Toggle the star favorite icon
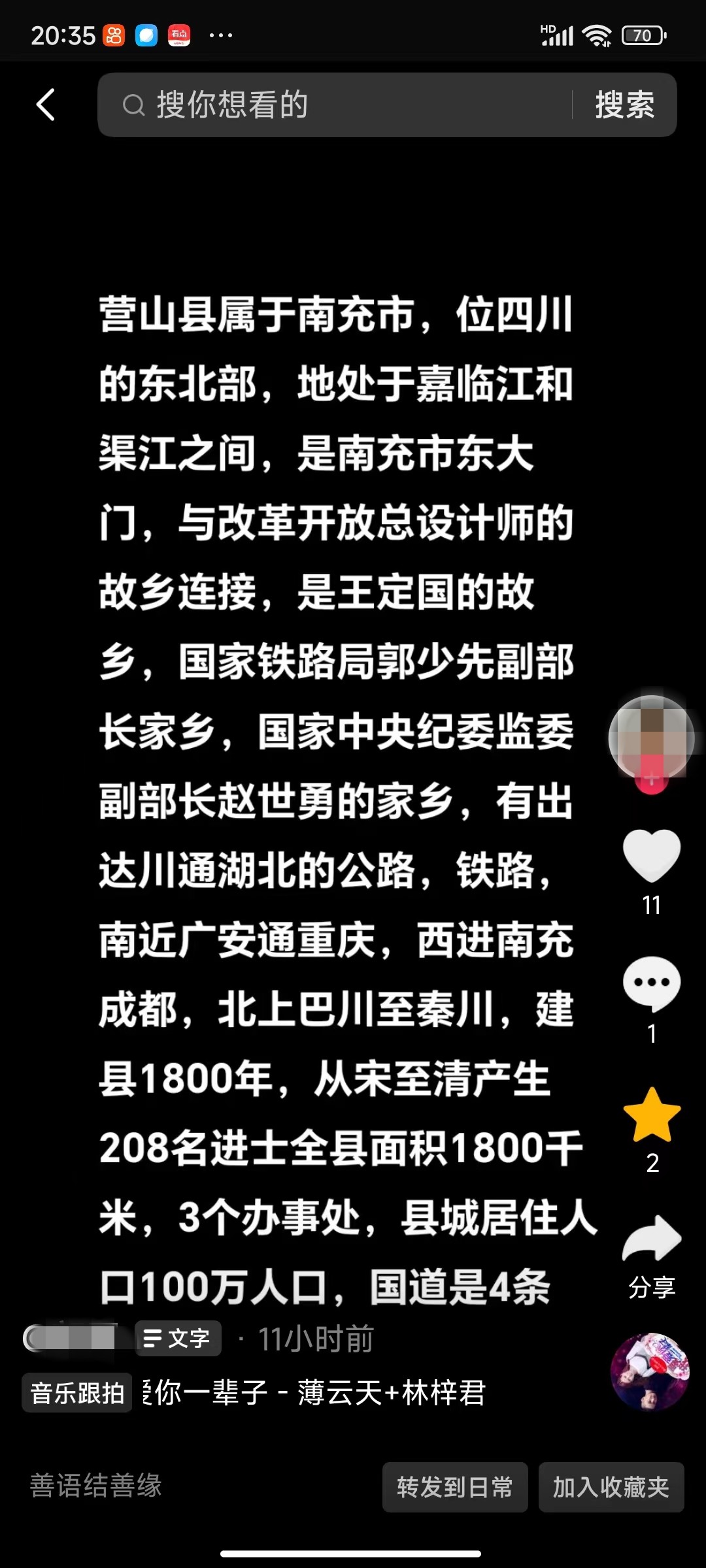This screenshot has width=706, height=1568. pyautogui.click(x=651, y=1115)
